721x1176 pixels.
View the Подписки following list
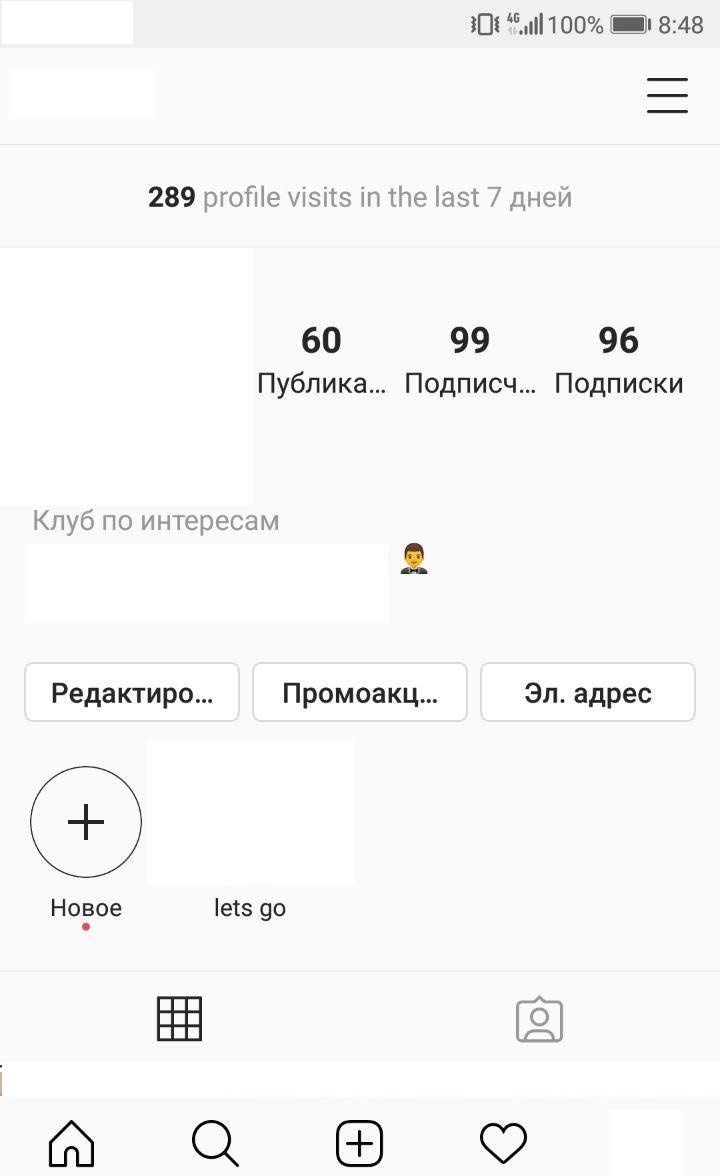click(x=620, y=357)
